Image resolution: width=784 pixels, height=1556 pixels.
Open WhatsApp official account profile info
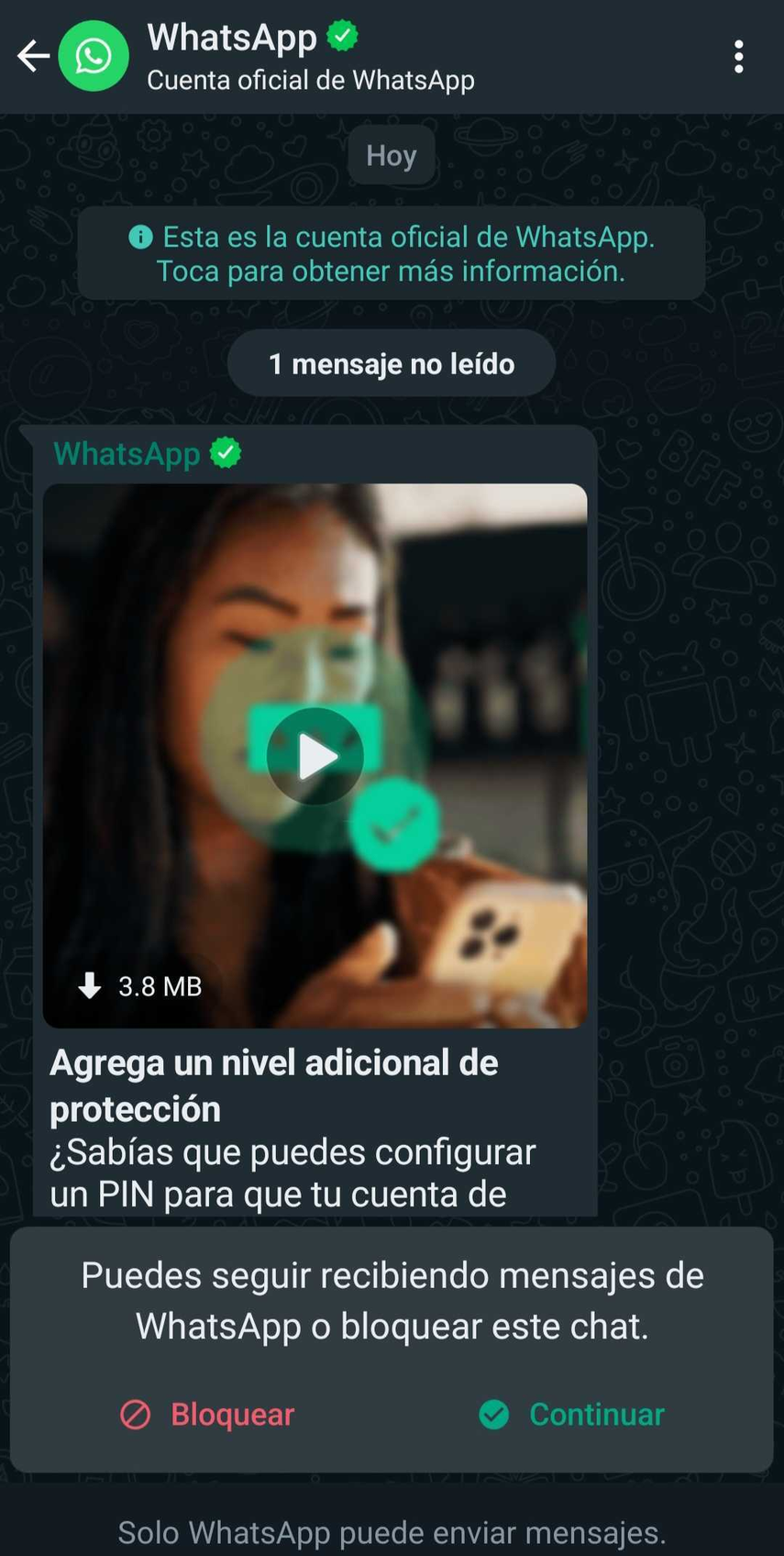[x=310, y=57]
